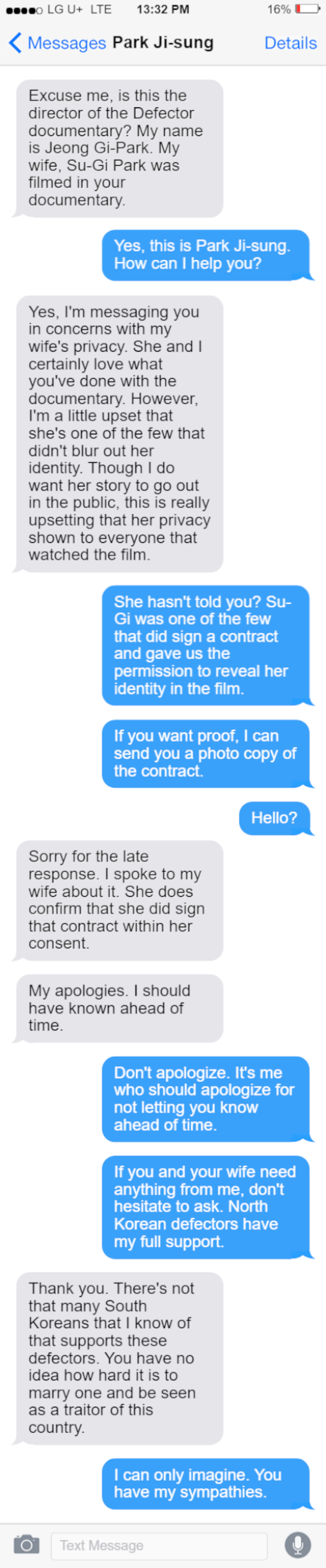The height and width of the screenshot is (1568, 326).
Task: Open the camera to attach a photo
Action: tap(26, 1544)
